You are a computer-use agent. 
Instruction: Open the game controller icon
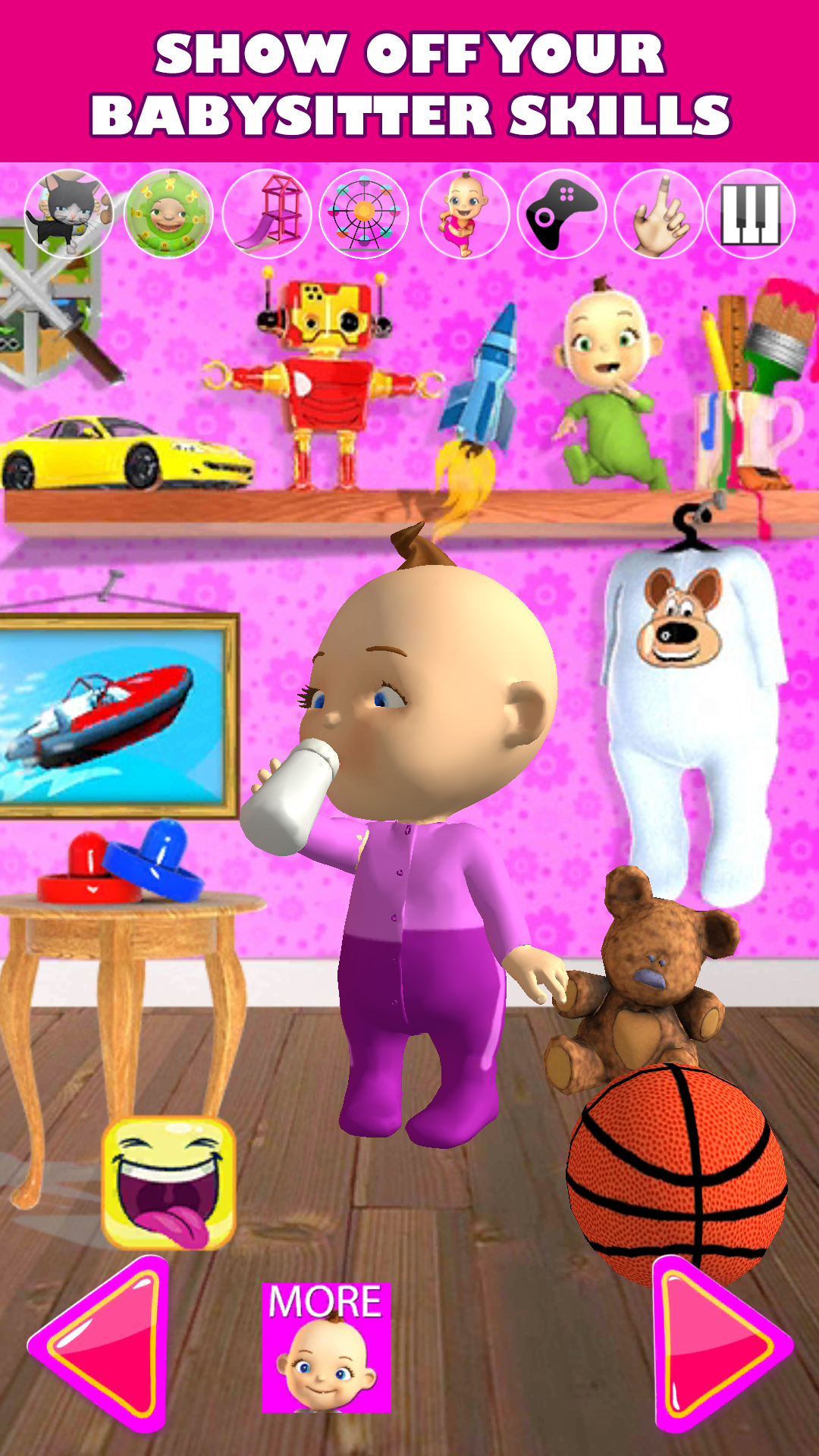point(562,214)
